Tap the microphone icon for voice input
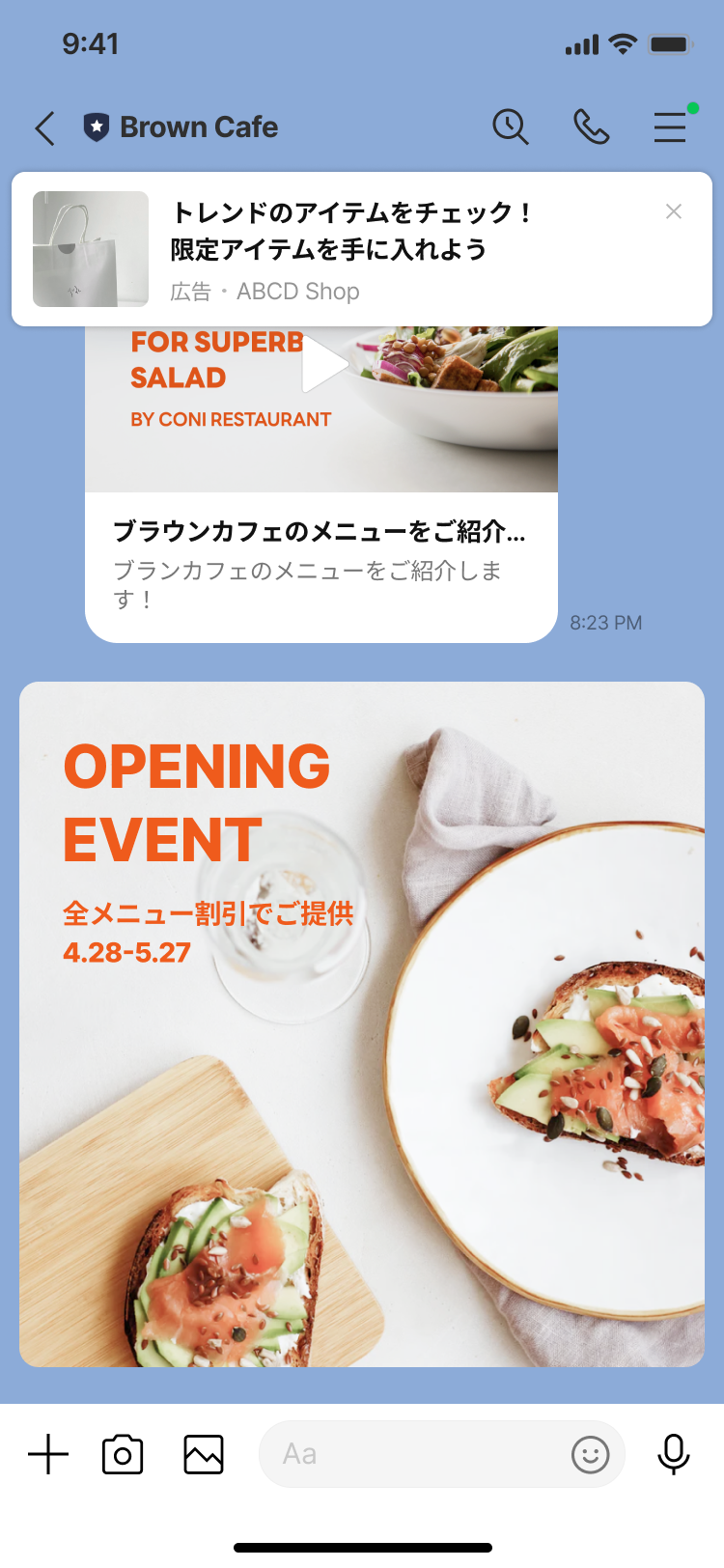Image resolution: width=724 pixels, height=1568 pixels. (675, 1453)
